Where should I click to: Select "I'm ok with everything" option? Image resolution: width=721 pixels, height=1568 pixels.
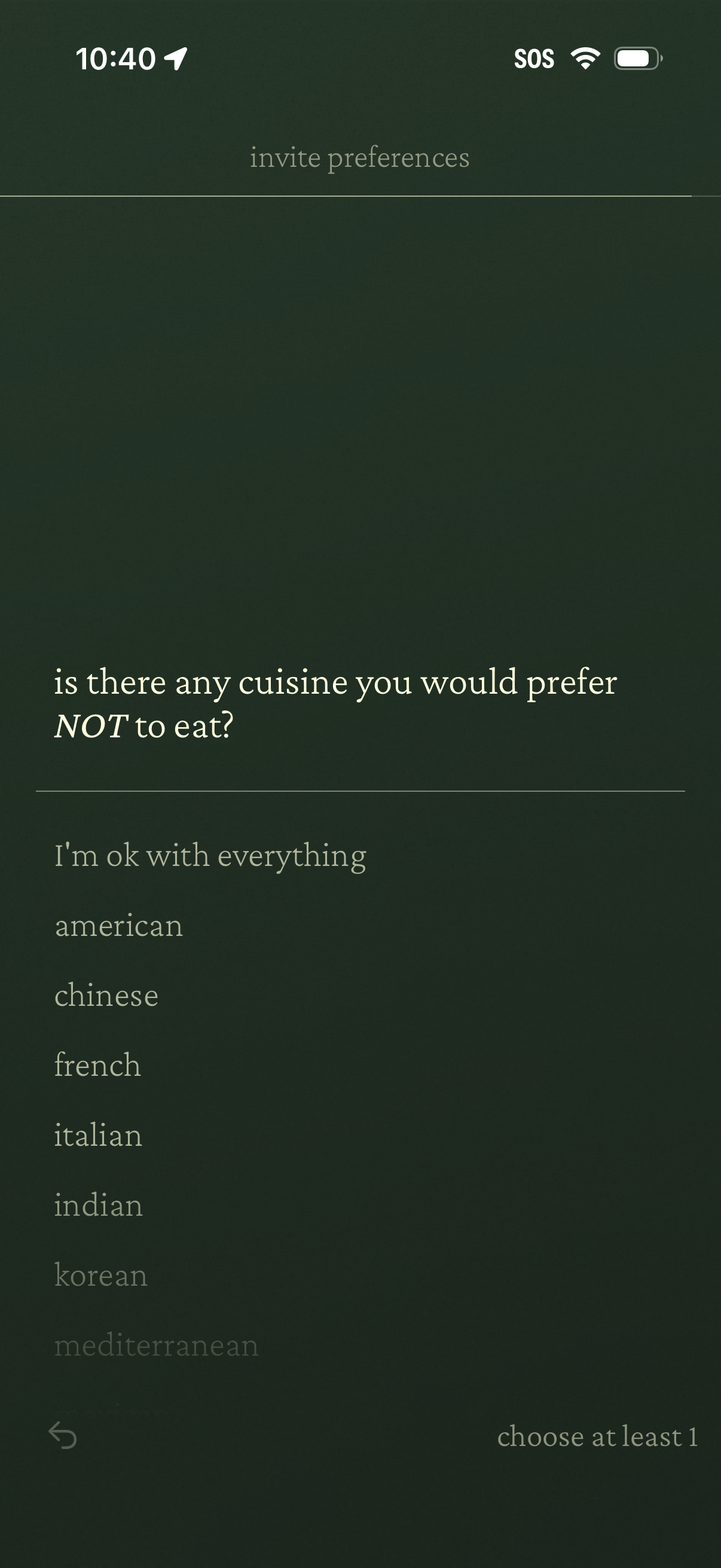tap(210, 856)
